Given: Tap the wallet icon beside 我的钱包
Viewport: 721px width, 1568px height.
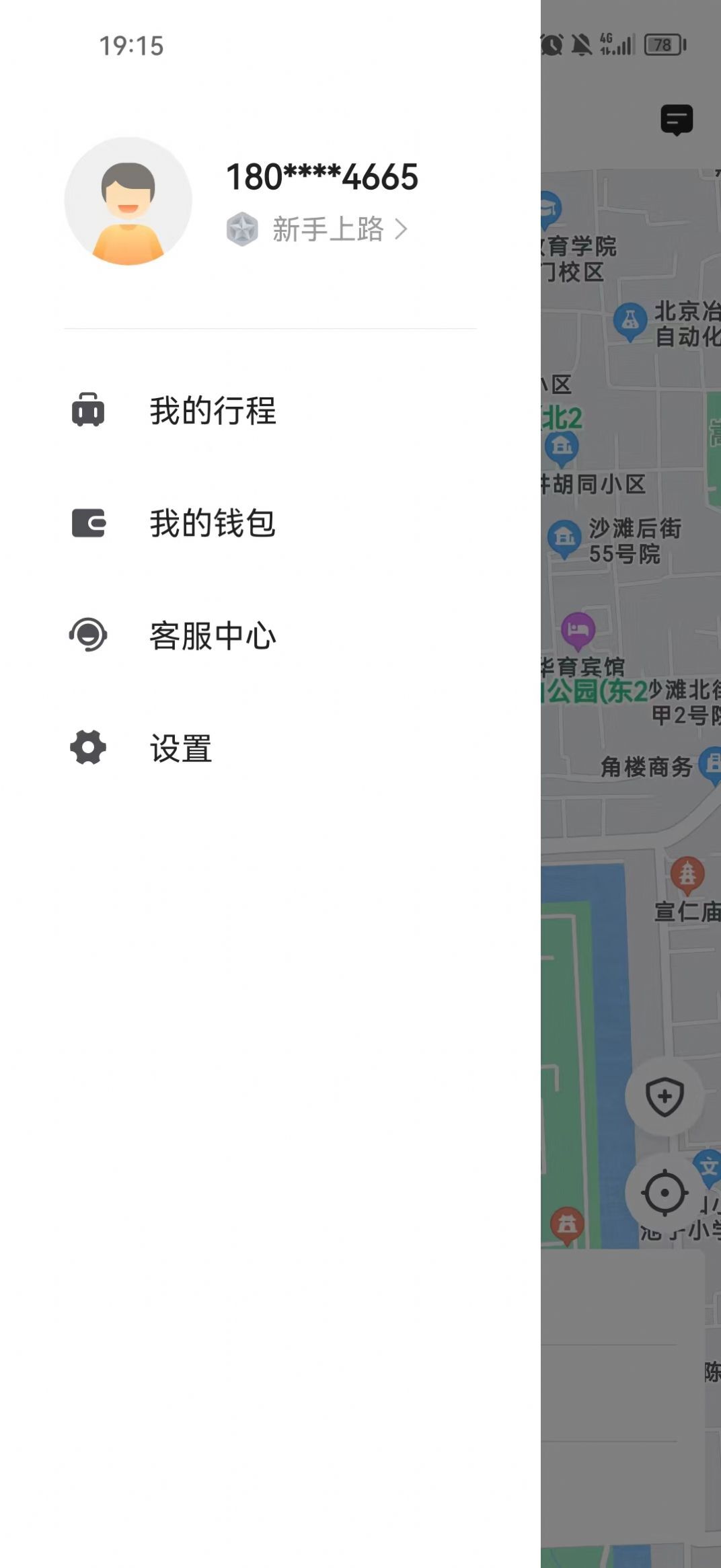Looking at the screenshot, I should click(89, 525).
